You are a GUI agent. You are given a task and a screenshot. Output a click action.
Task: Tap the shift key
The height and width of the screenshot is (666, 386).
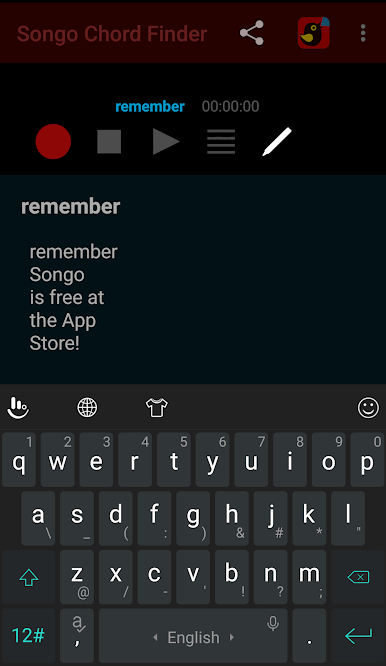pyautogui.click(x=28, y=577)
